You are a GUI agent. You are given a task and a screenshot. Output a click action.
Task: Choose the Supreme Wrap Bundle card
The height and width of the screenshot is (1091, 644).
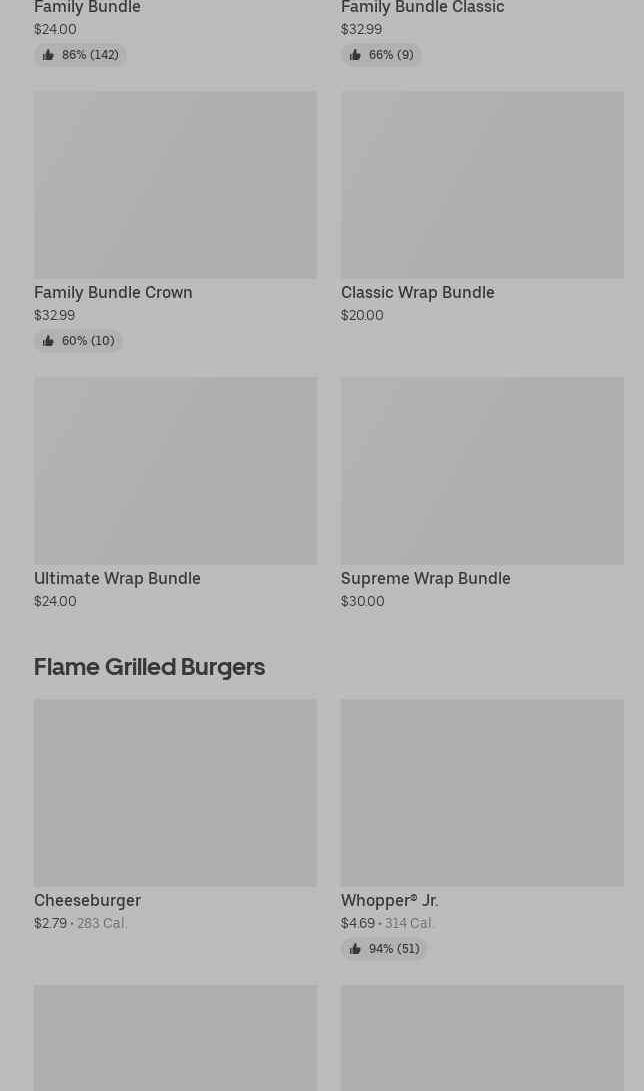coord(482,493)
